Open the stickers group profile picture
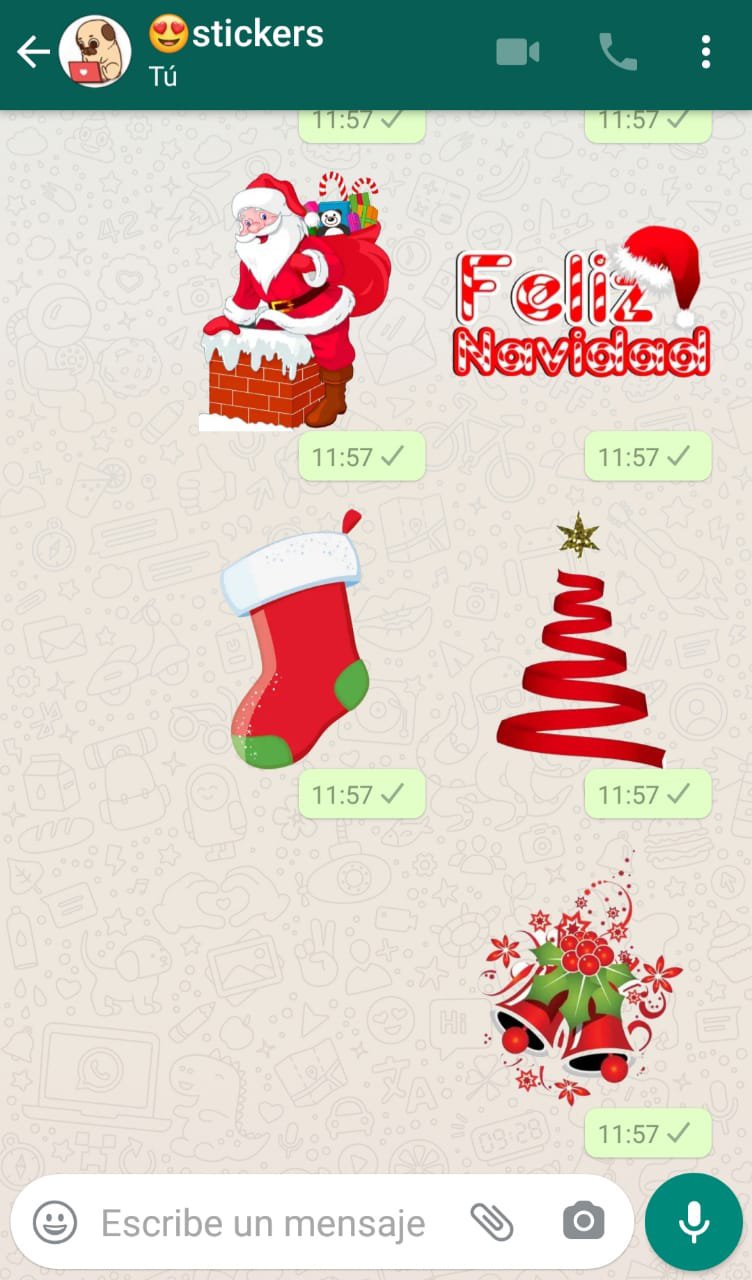752x1280 pixels. [95, 52]
